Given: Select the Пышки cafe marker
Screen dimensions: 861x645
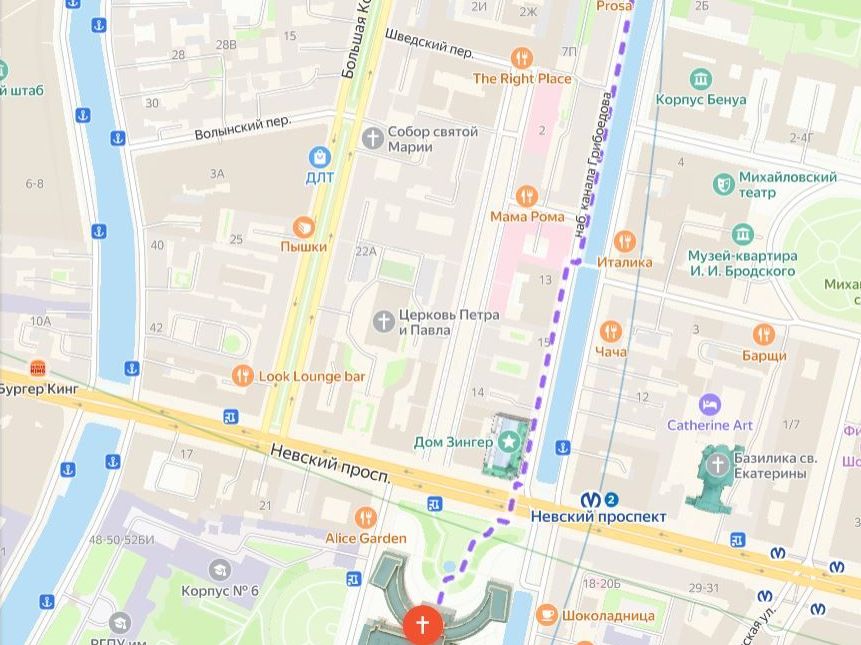Looking at the screenshot, I should coord(304,227).
